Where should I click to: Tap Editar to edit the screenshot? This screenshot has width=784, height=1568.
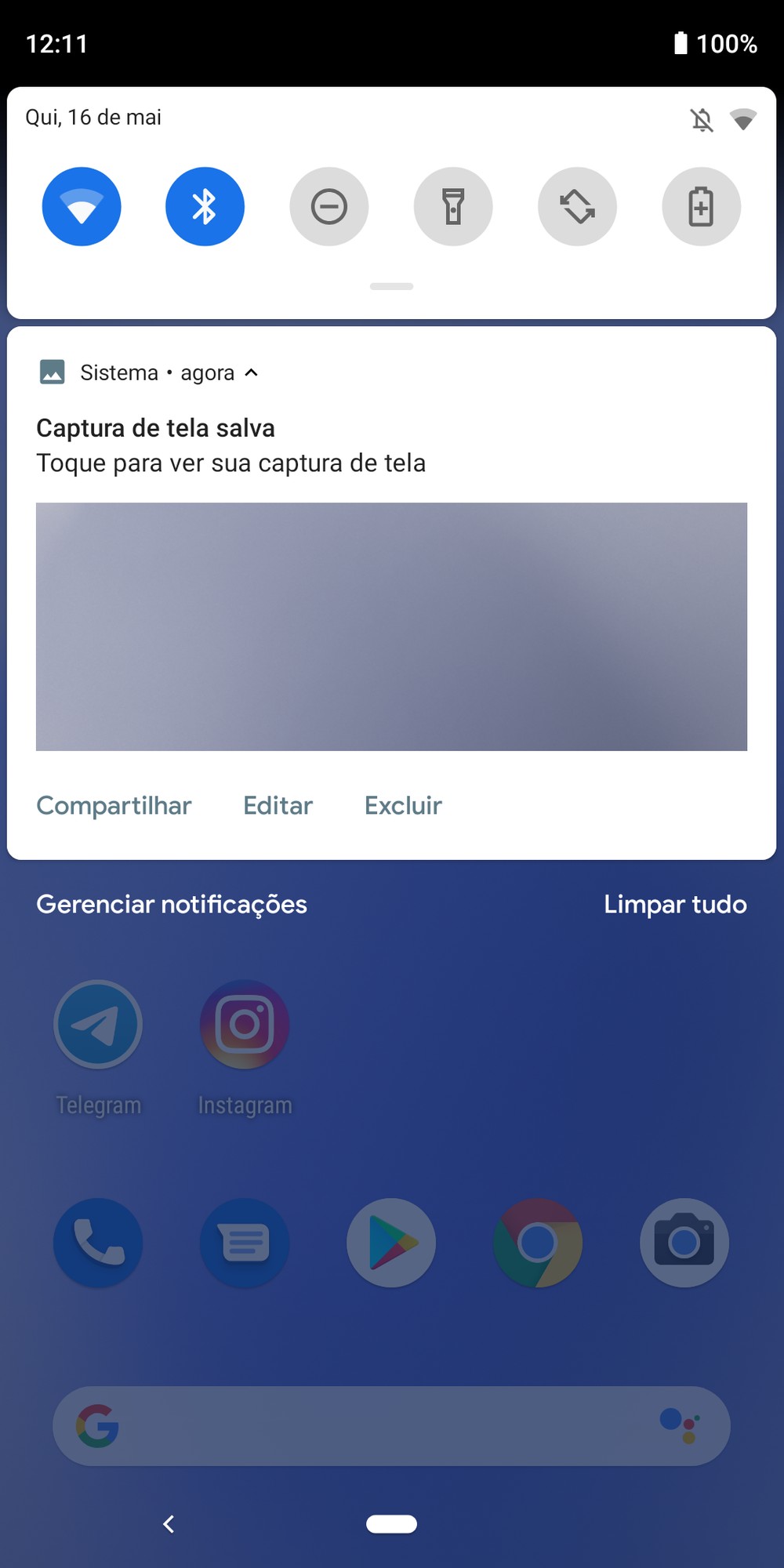(278, 806)
